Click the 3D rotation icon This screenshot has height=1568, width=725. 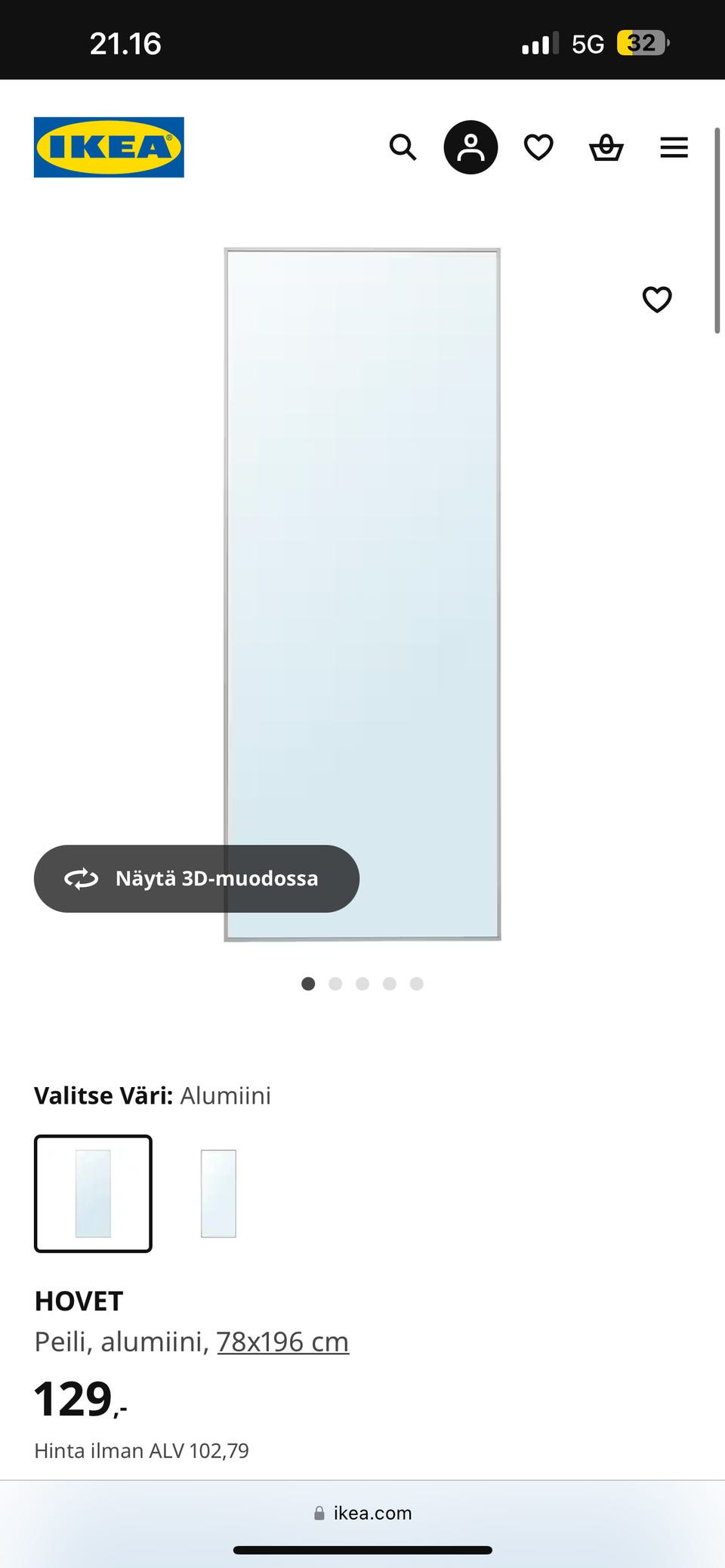(x=79, y=878)
